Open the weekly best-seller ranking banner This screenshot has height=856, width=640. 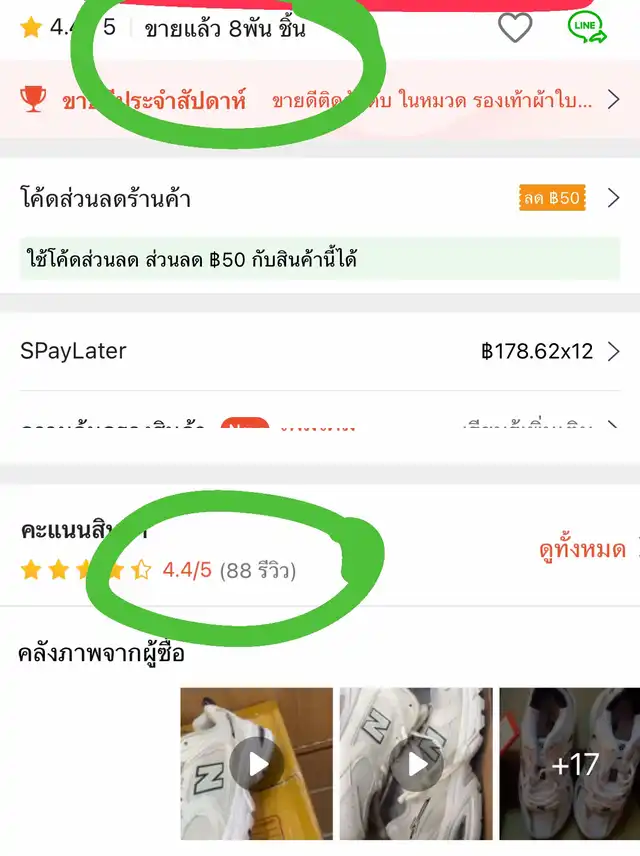click(x=320, y=99)
